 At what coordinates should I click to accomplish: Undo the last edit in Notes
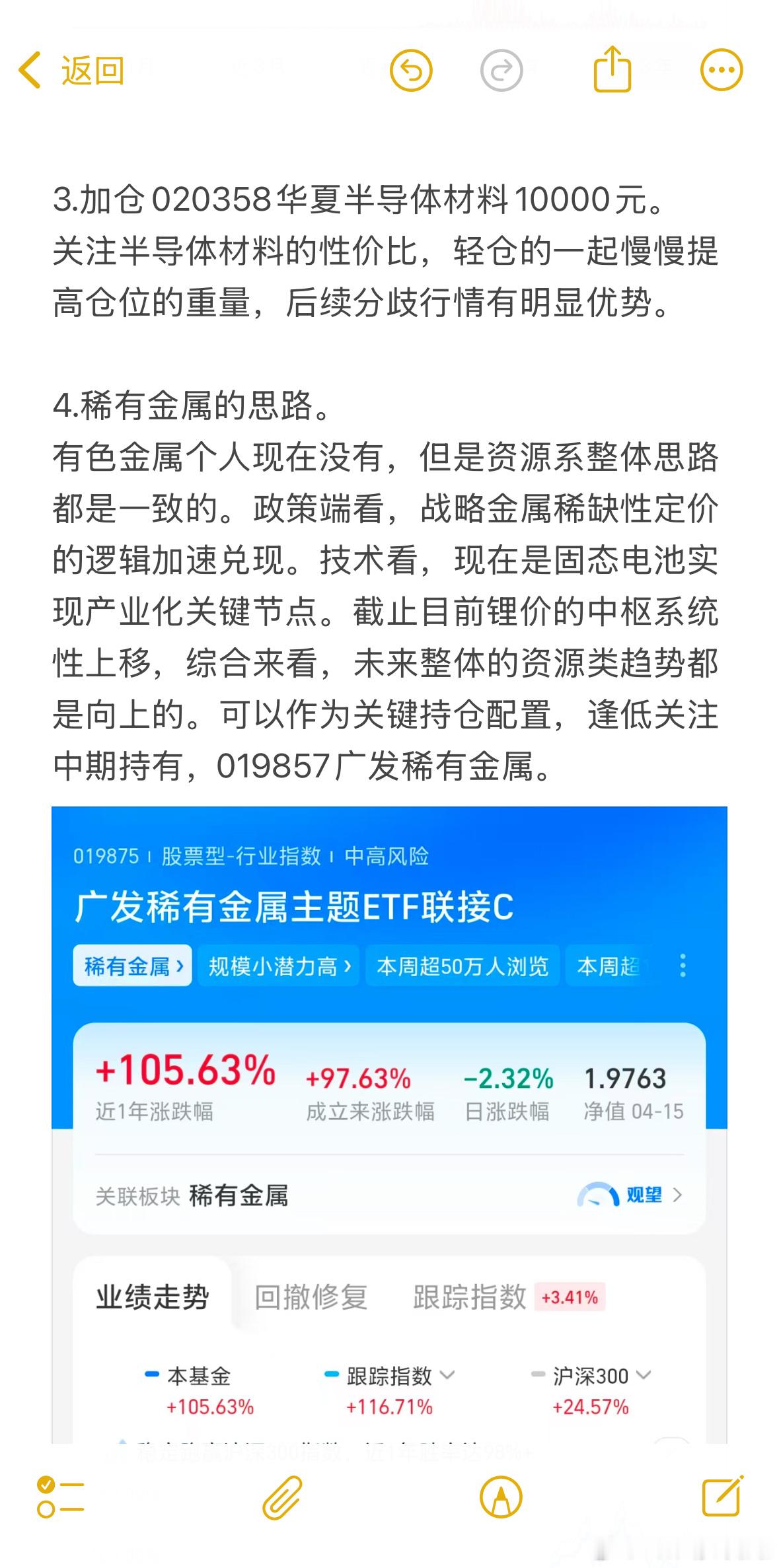click(x=412, y=69)
